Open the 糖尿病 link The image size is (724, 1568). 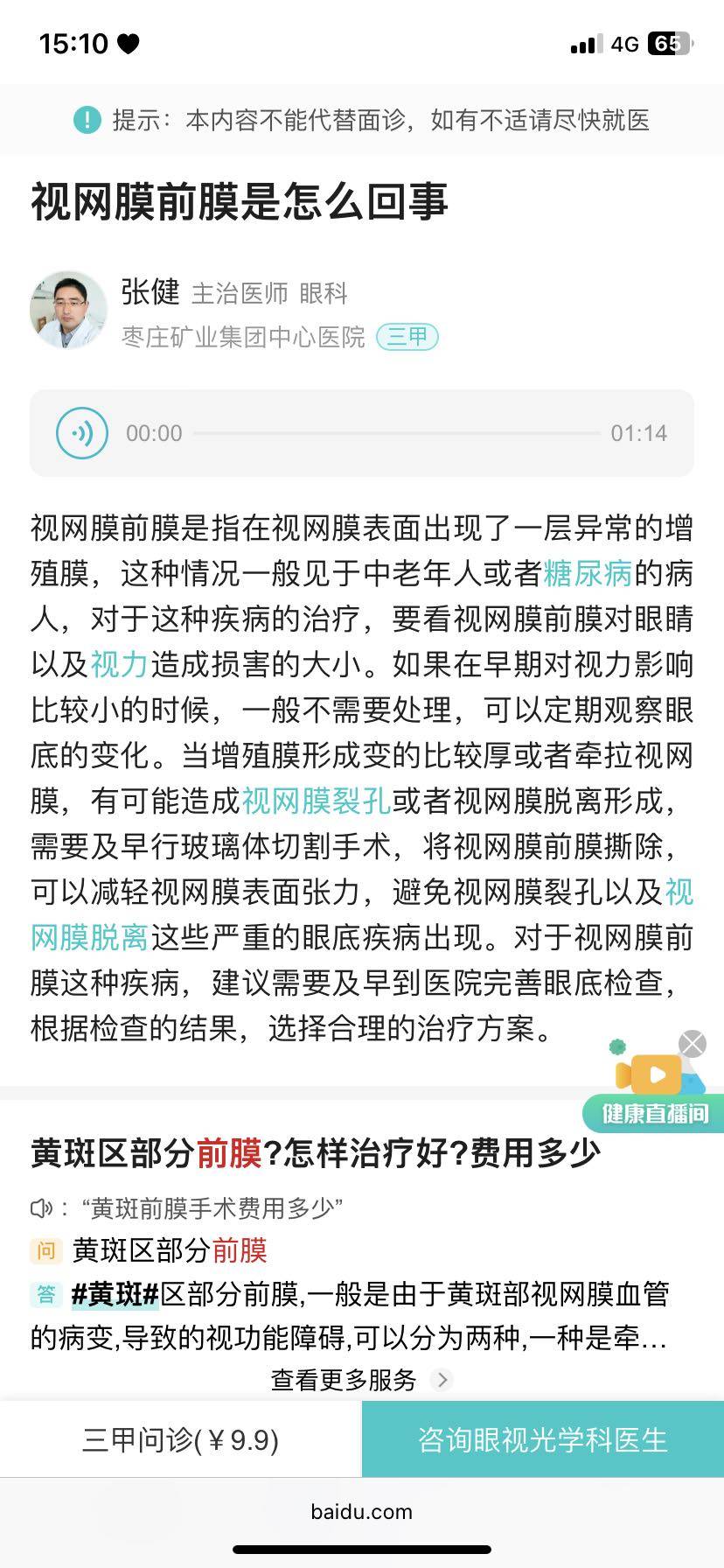(x=587, y=574)
